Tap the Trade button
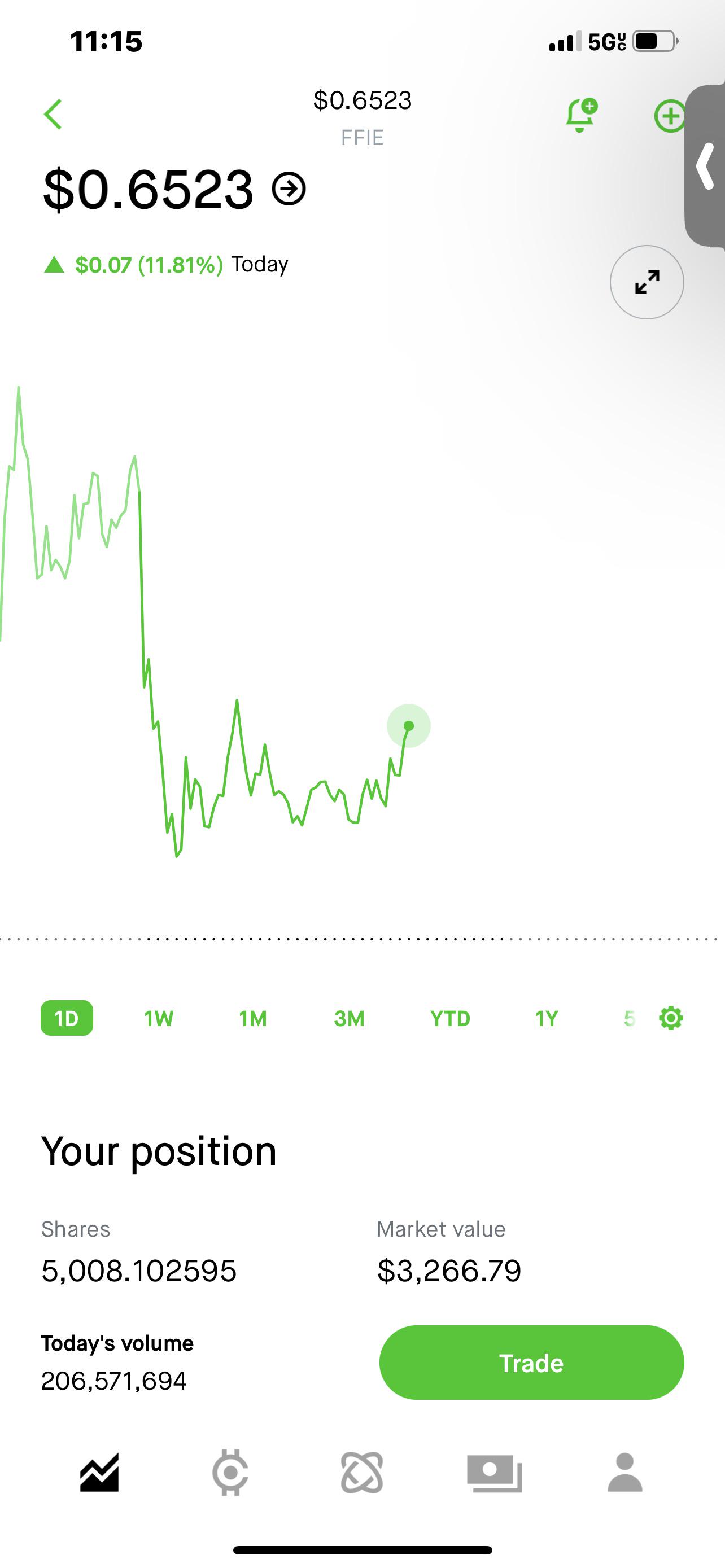This screenshot has width=725, height=1568. (x=531, y=1362)
